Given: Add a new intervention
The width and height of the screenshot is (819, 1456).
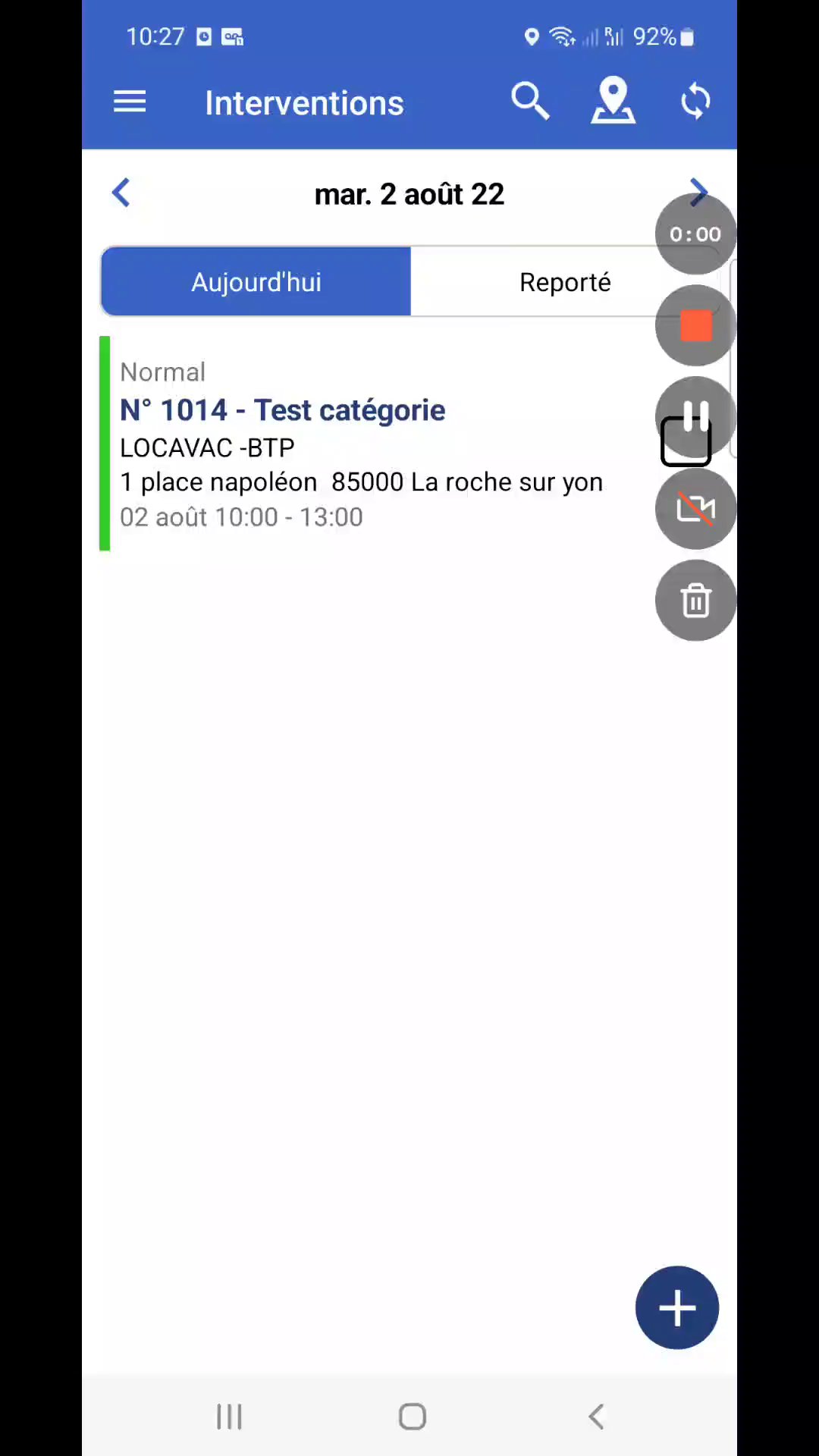Looking at the screenshot, I should pyautogui.click(x=676, y=1308).
